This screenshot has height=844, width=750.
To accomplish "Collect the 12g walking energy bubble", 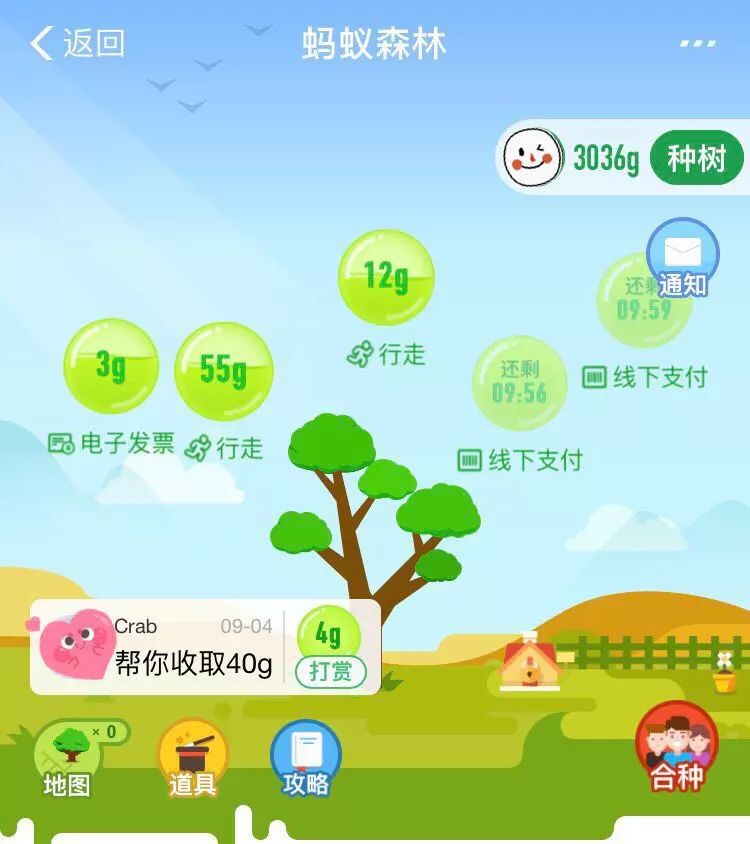I will (x=386, y=277).
